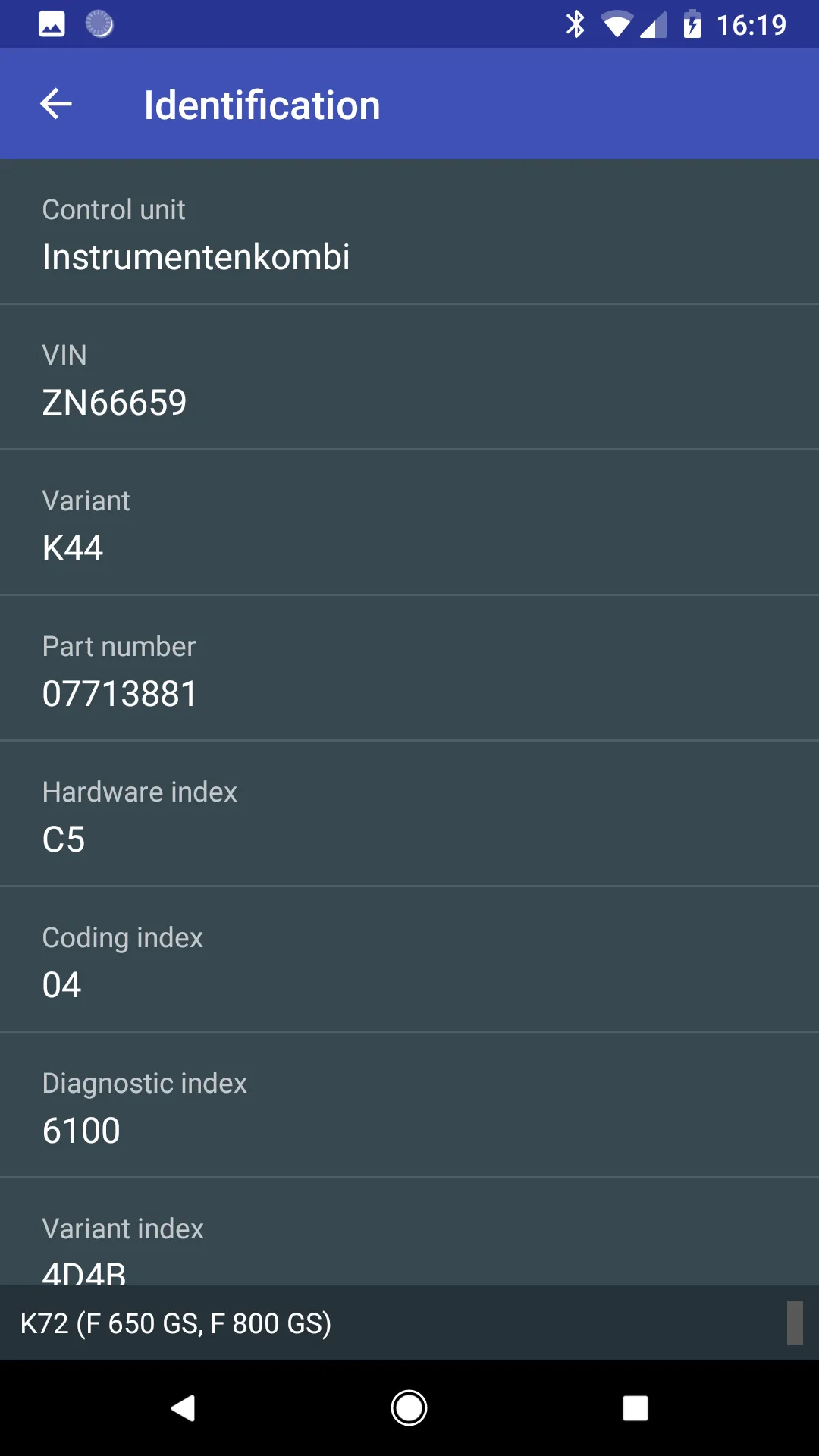Screen dimensions: 819x1456
Task: Tap the loading spinner notification icon
Action: (99, 24)
